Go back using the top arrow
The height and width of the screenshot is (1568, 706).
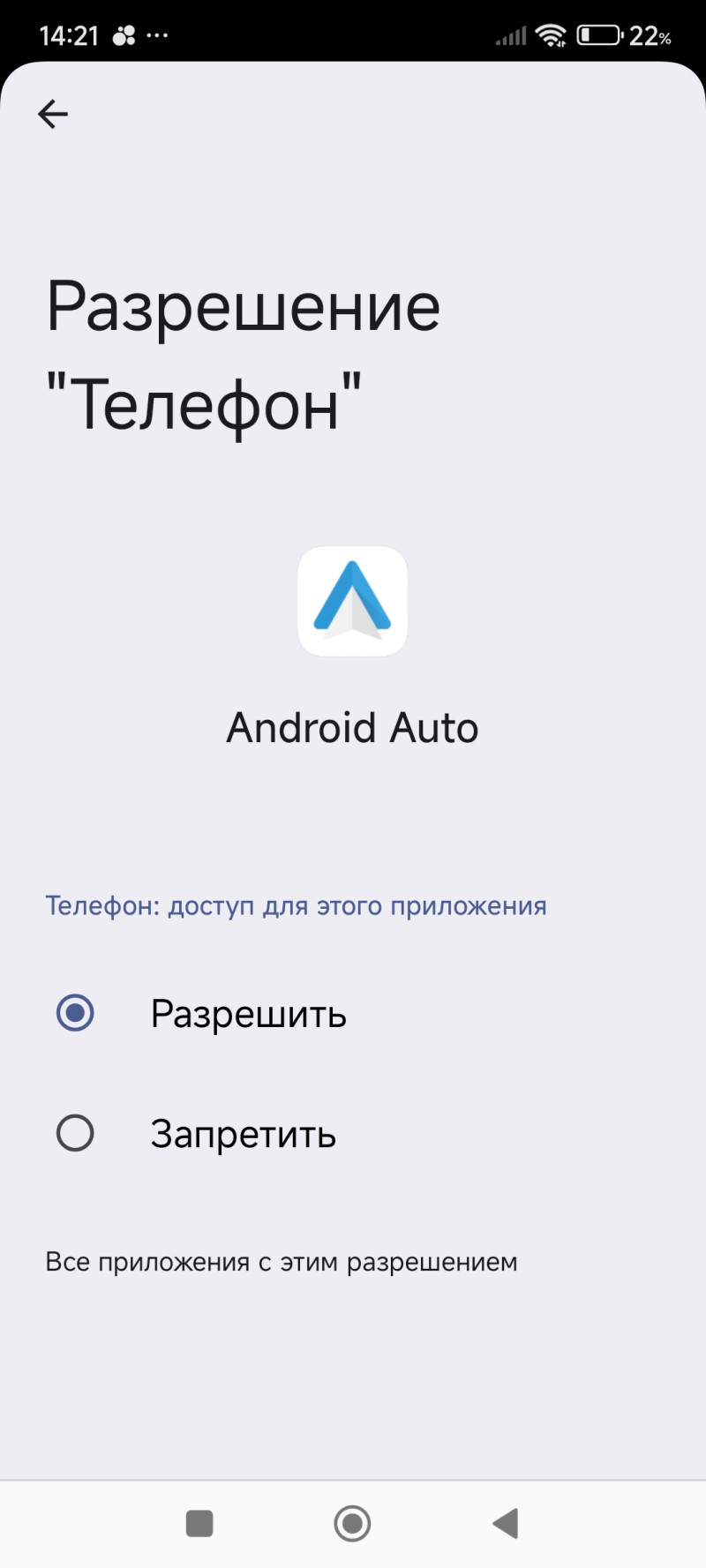53,114
